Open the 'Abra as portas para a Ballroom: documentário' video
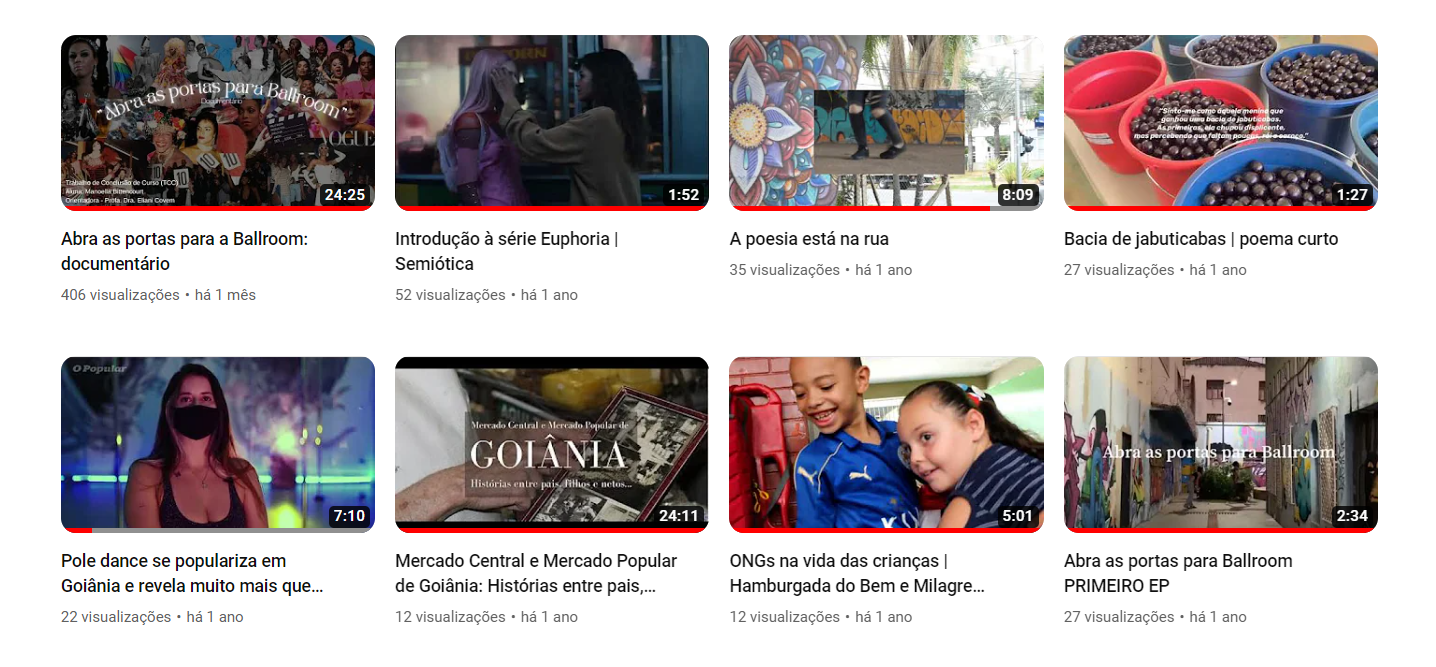This screenshot has height=667, width=1436. pos(217,122)
